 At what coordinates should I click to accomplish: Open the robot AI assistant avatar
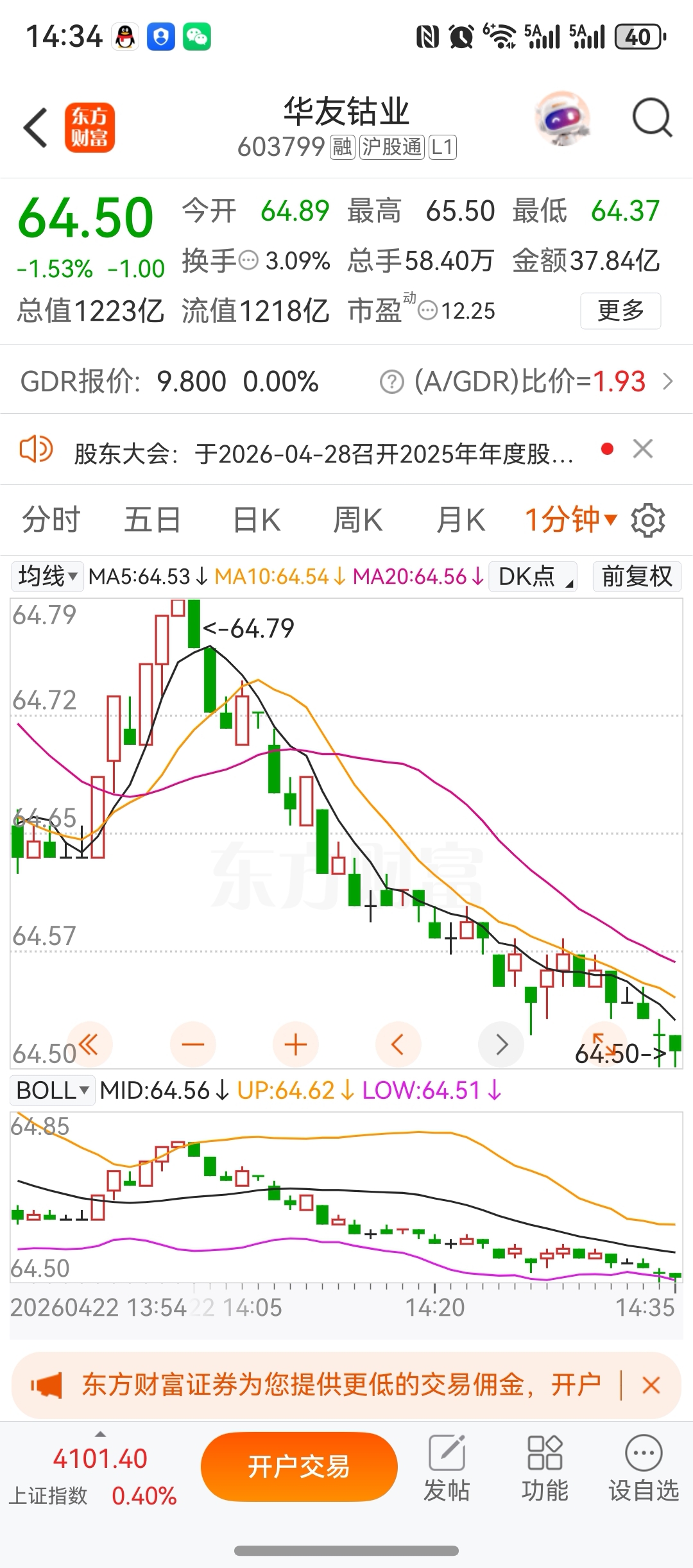(x=562, y=119)
